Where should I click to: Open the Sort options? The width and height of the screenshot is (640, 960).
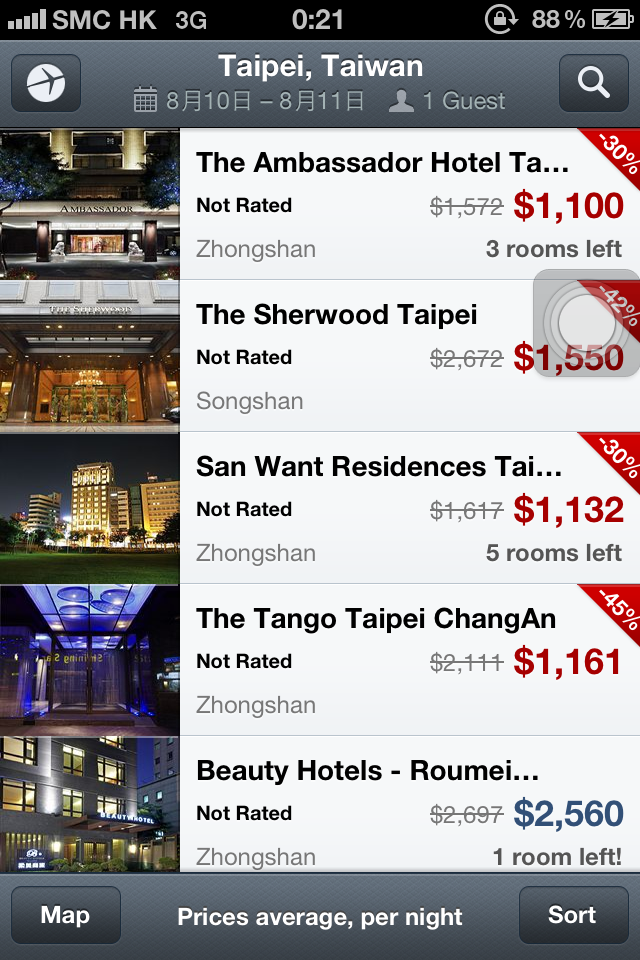(572, 915)
